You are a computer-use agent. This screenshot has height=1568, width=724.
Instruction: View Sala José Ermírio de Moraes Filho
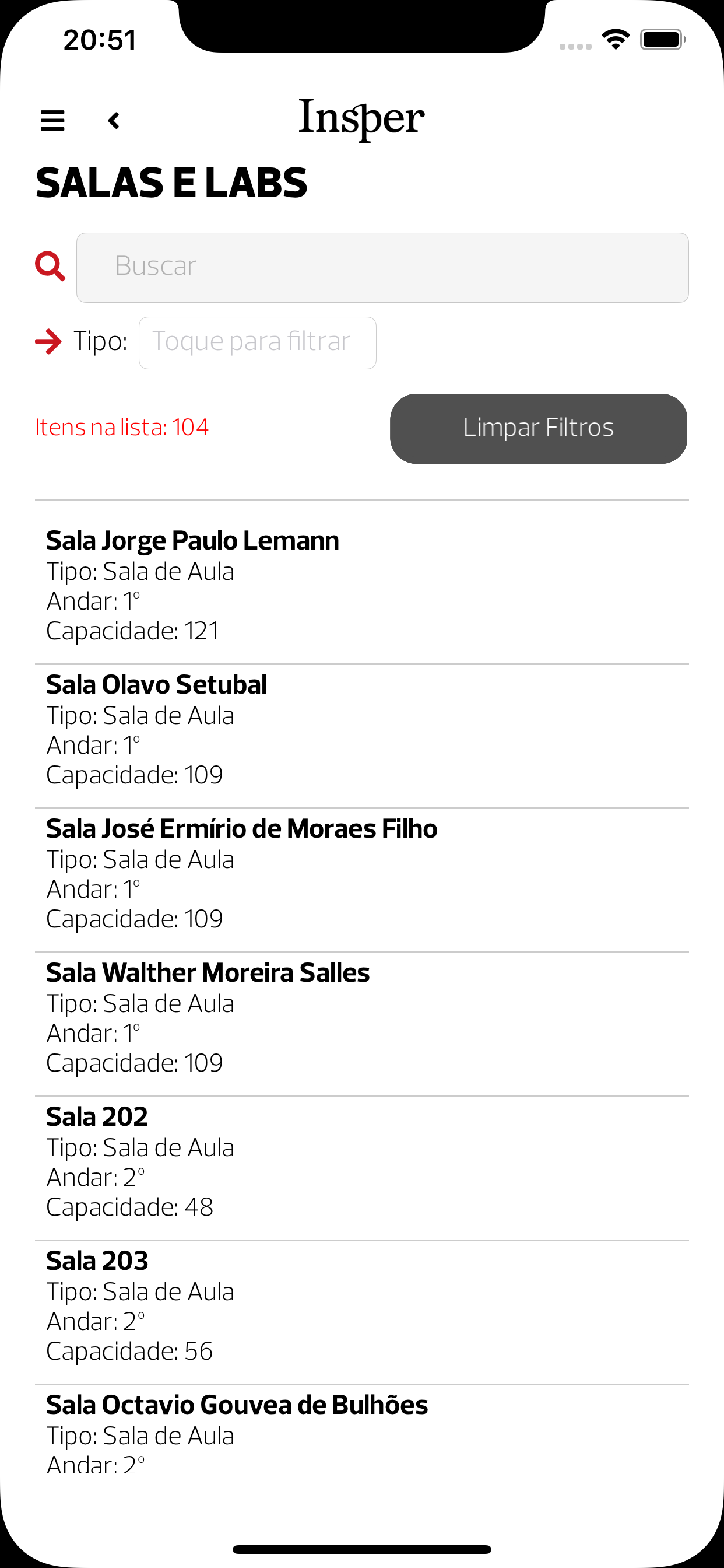(361, 873)
